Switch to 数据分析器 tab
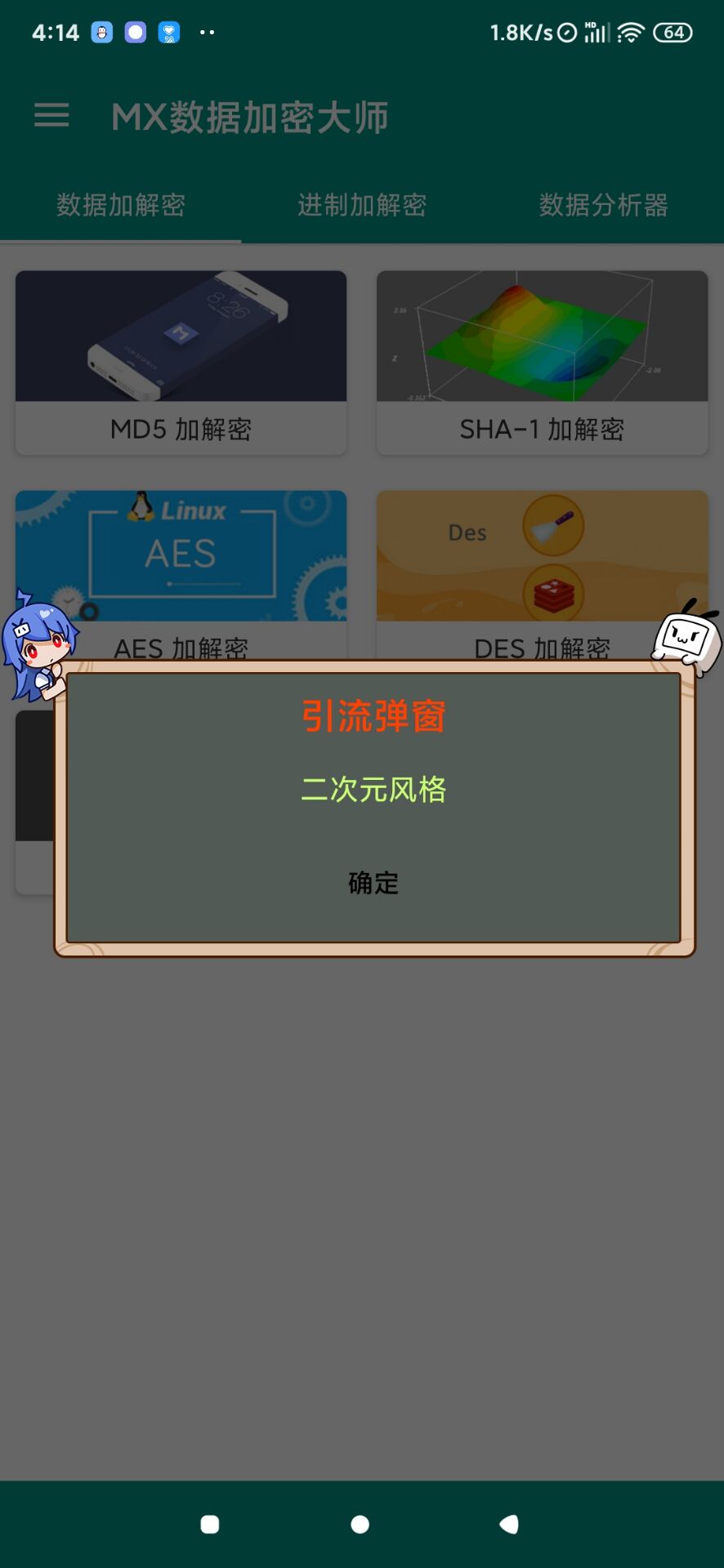The width and height of the screenshot is (724, 1568). click(x=603, y=205)
